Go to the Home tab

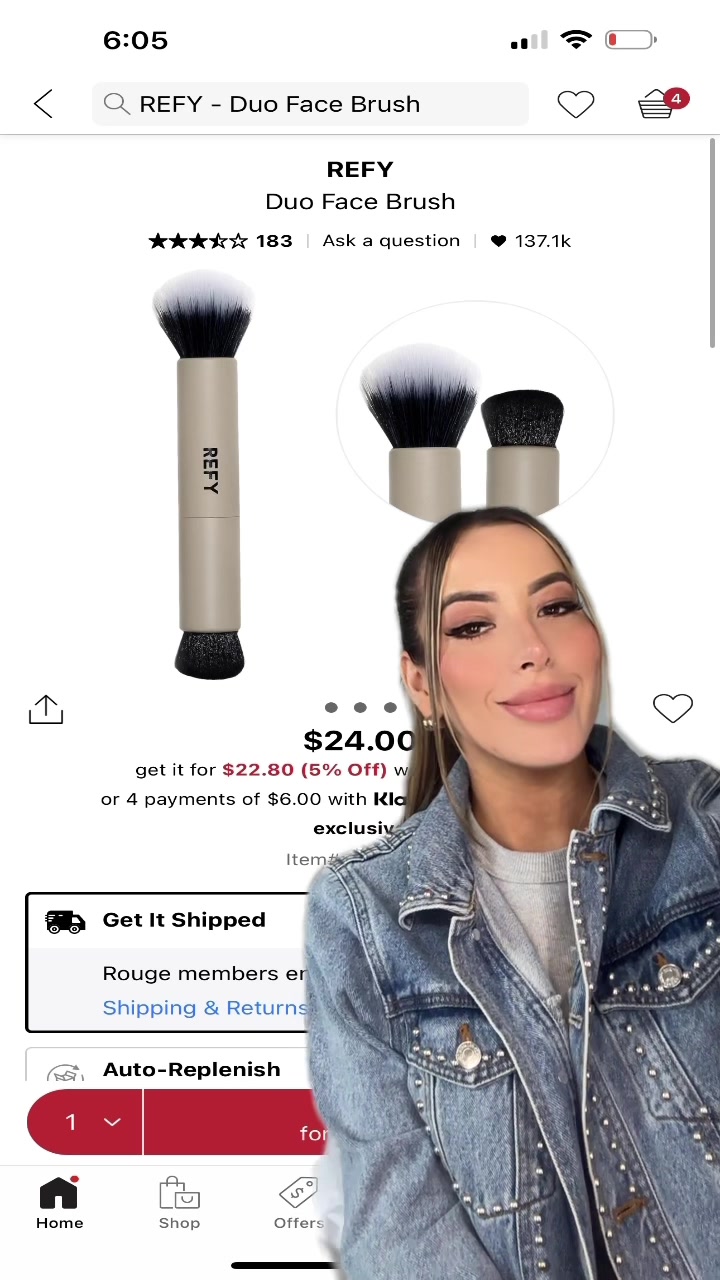tap(59, 1203)
